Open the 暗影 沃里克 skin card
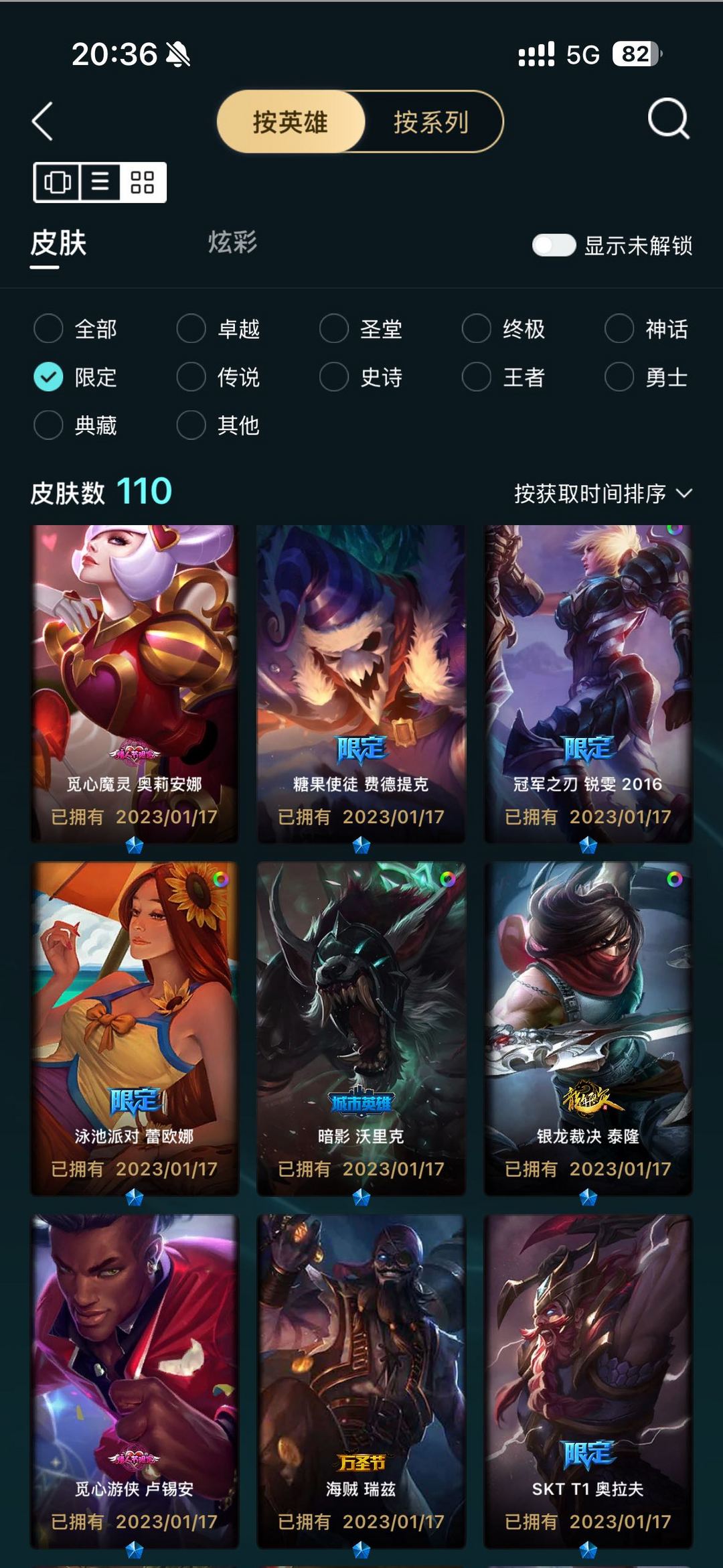Viewport: 723px width, 1568px height. coord(361,1028)
